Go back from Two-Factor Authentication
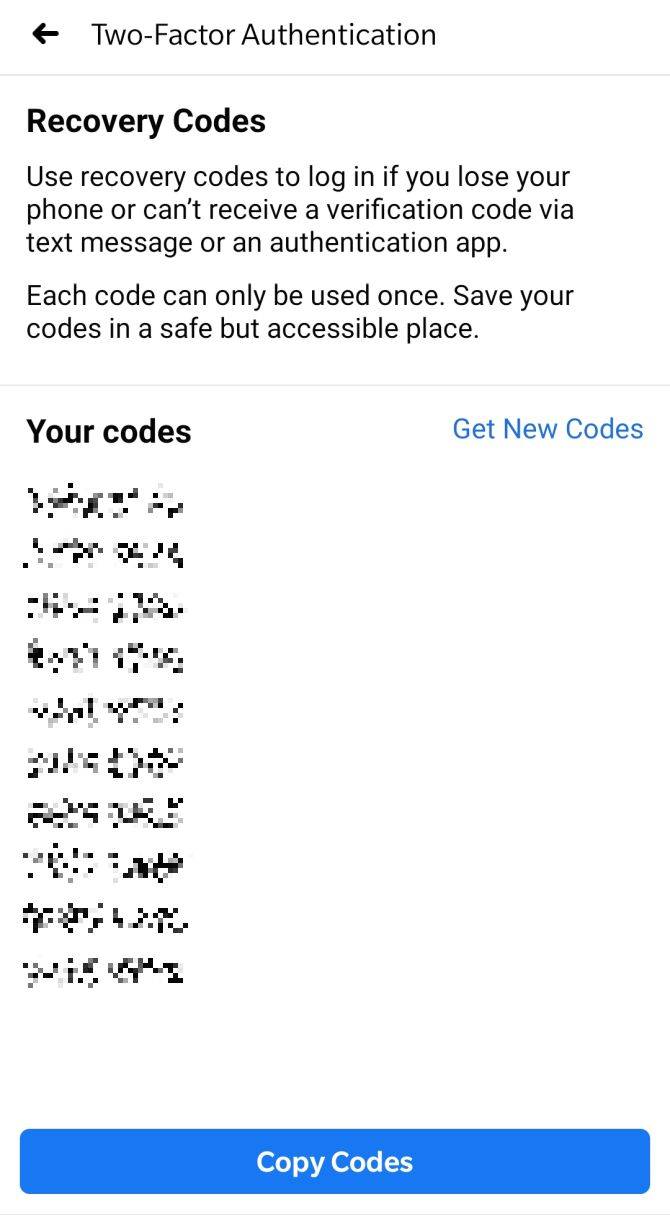670x1215 pixels. [x=46, y=35]
